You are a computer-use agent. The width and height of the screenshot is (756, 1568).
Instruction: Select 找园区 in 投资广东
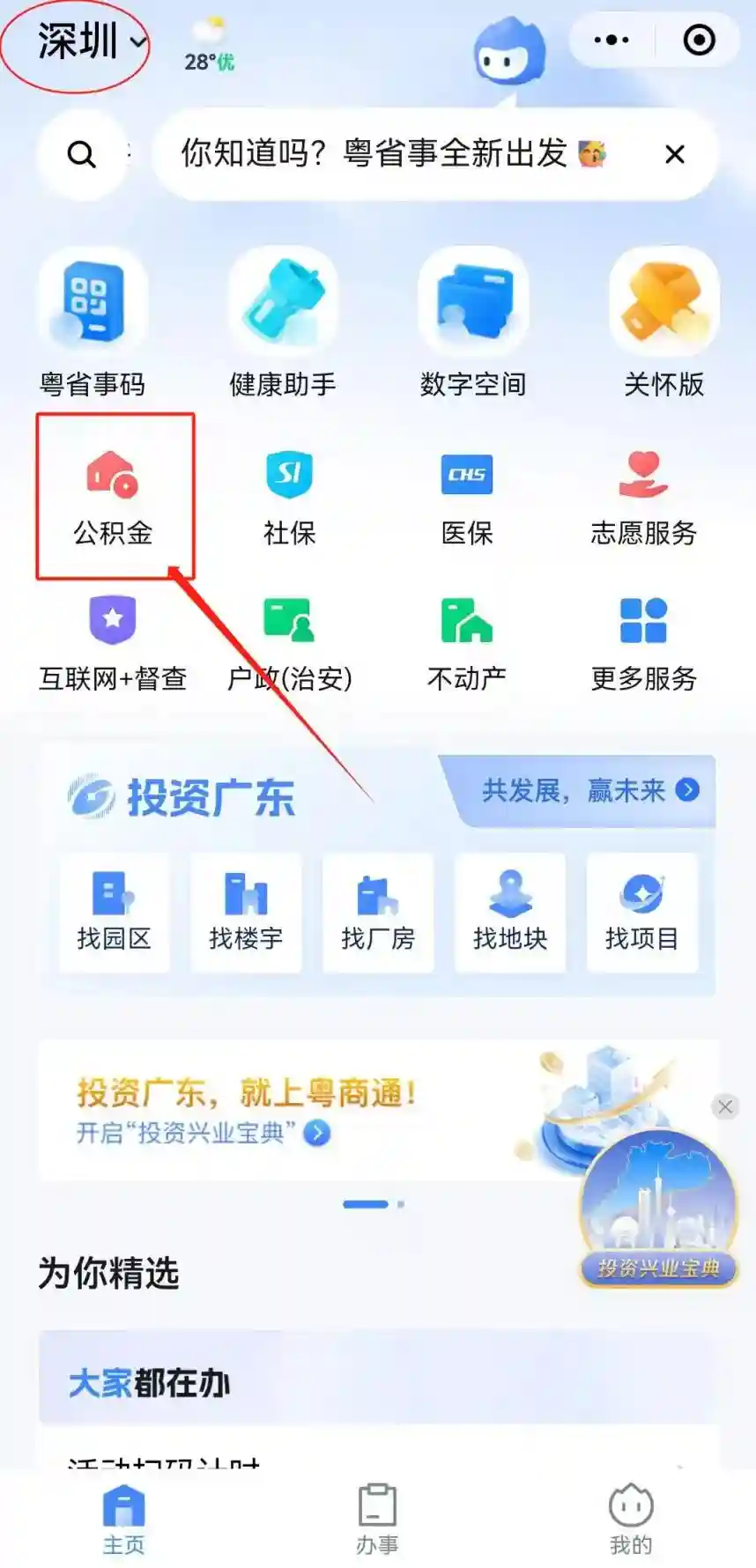click(x=115, y=913)
